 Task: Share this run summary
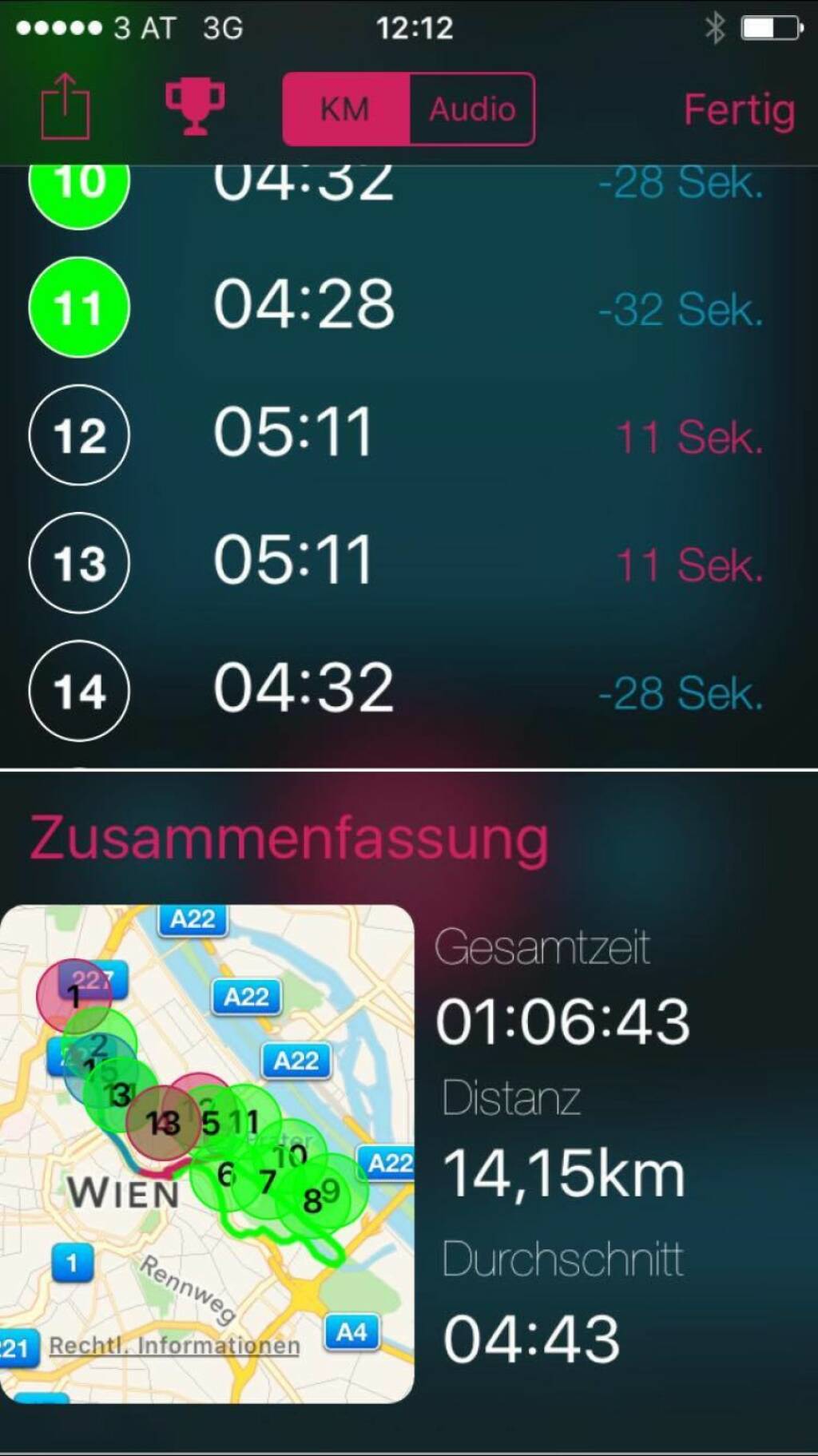point(65,107)
